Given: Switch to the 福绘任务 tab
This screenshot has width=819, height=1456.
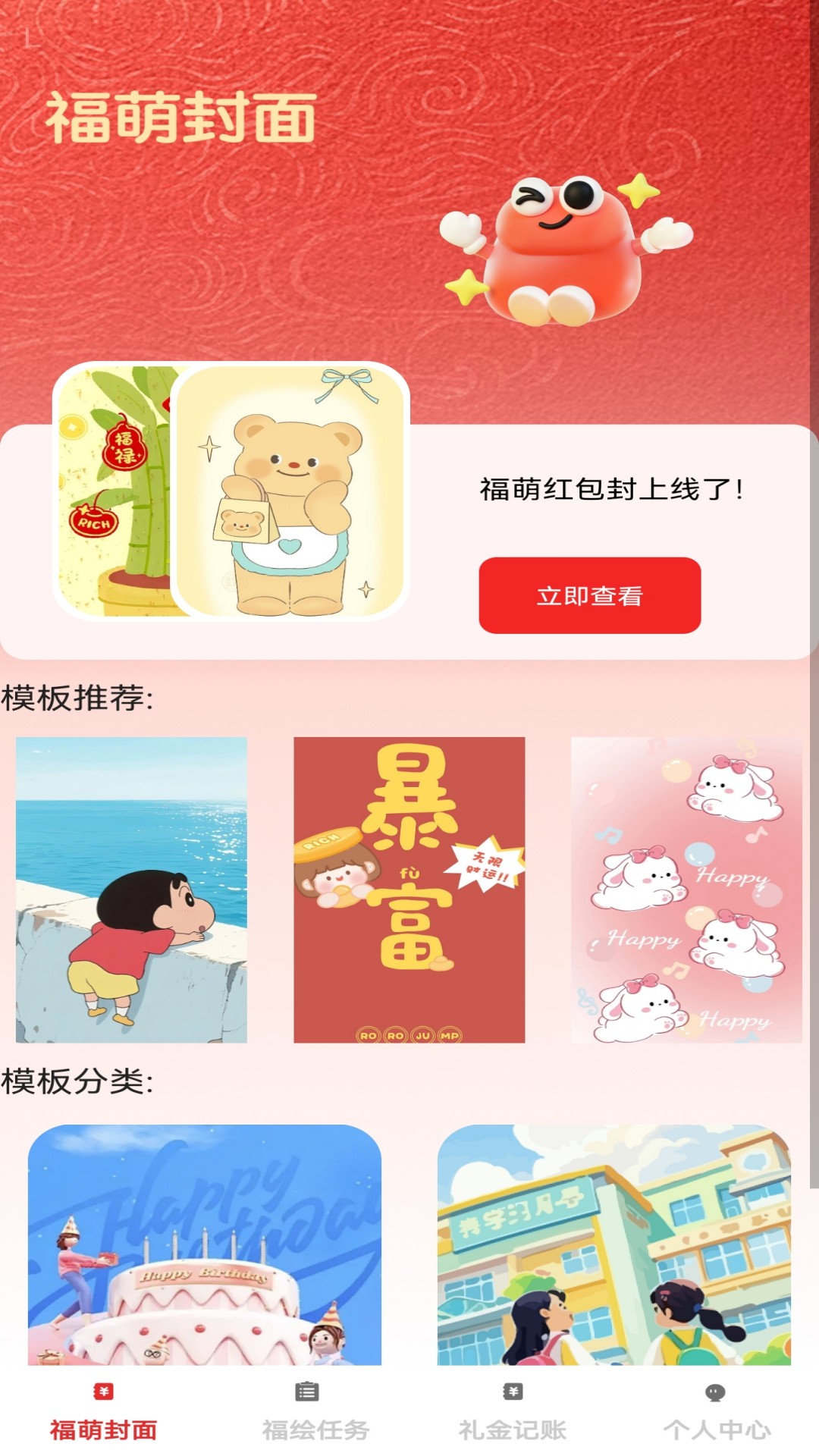Looking at the screenshot, I should pyautogui.click(x=315, y=1412).
